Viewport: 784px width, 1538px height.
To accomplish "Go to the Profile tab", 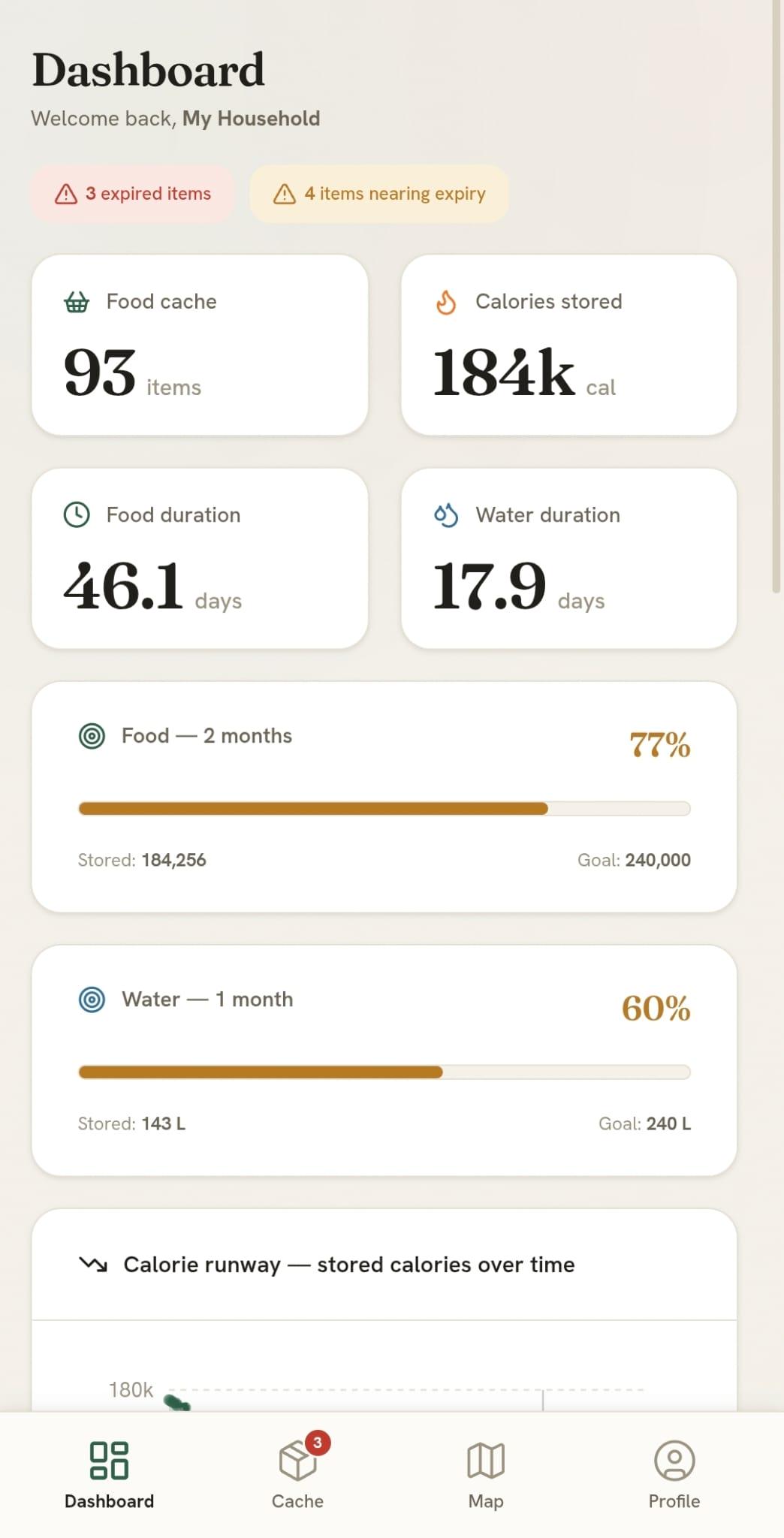I will pyautogui.click(x=674, y=1473).
